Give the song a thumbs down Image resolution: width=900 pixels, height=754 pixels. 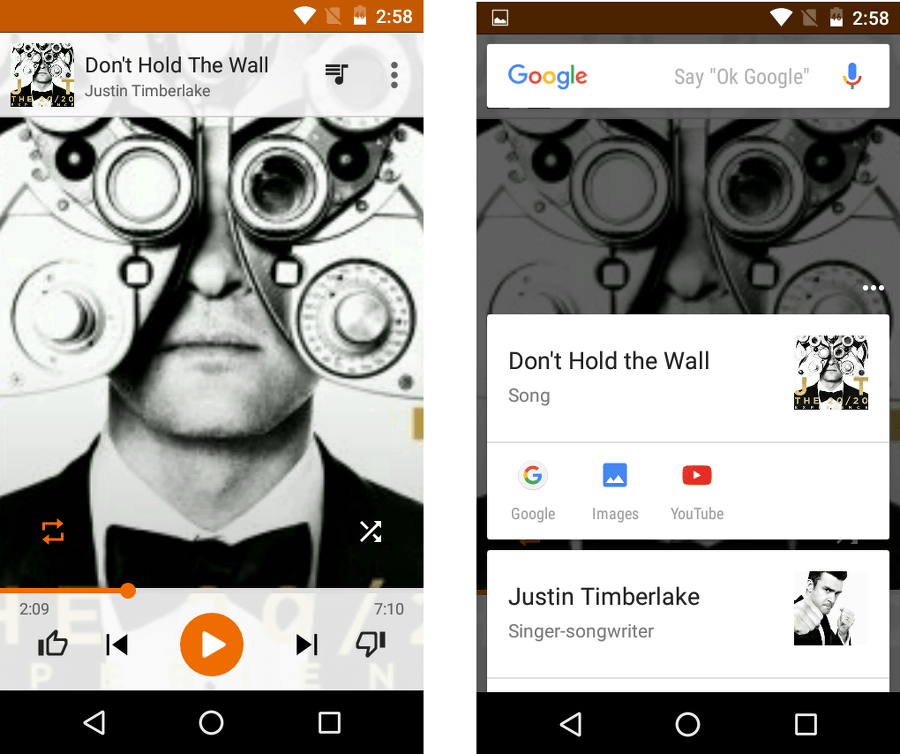click(x=371, y=645)
